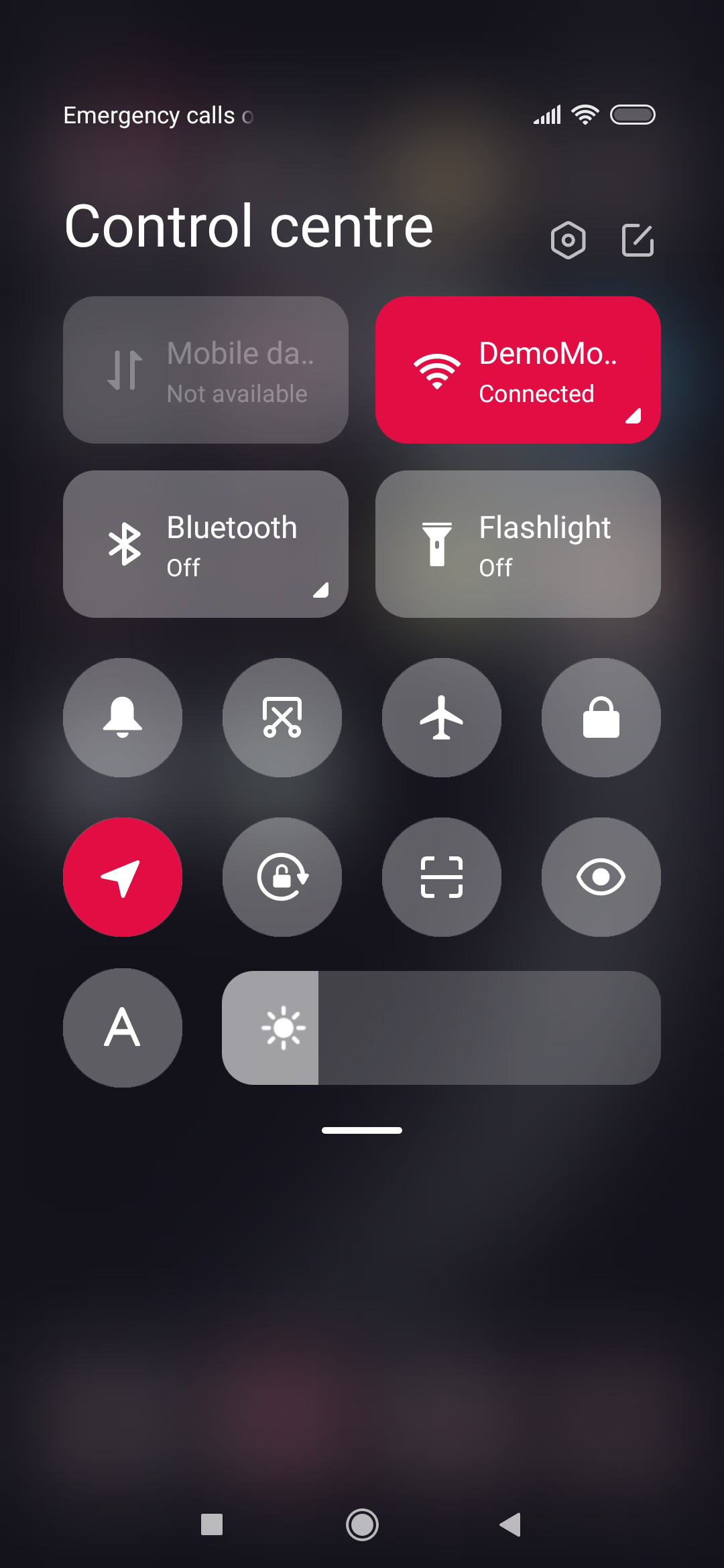Enable airplane mode
The width and height of the screenshot is (724, 1568).
pyautogui.click(x=442, y=718)
